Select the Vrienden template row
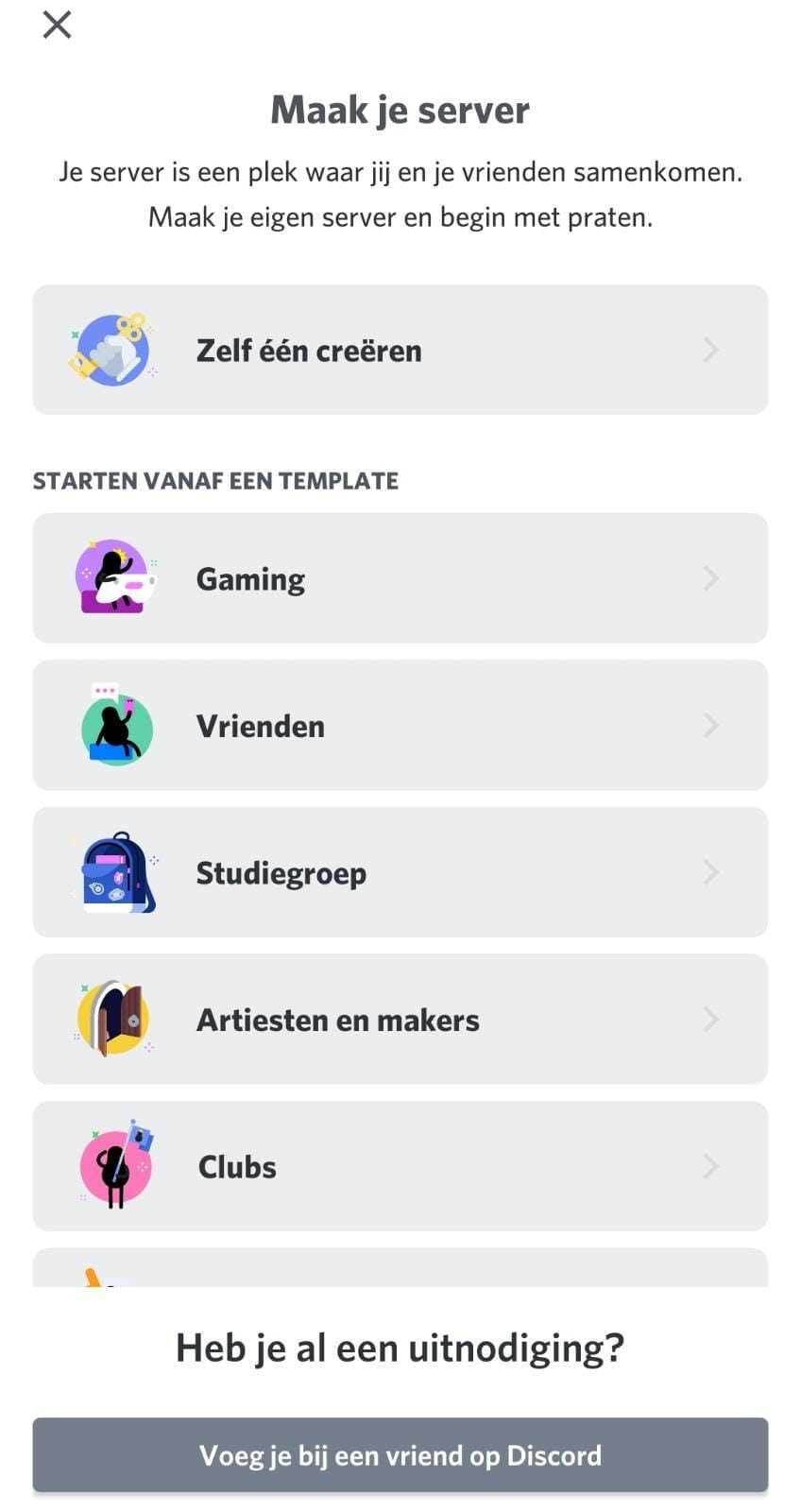 pos(400,726)
